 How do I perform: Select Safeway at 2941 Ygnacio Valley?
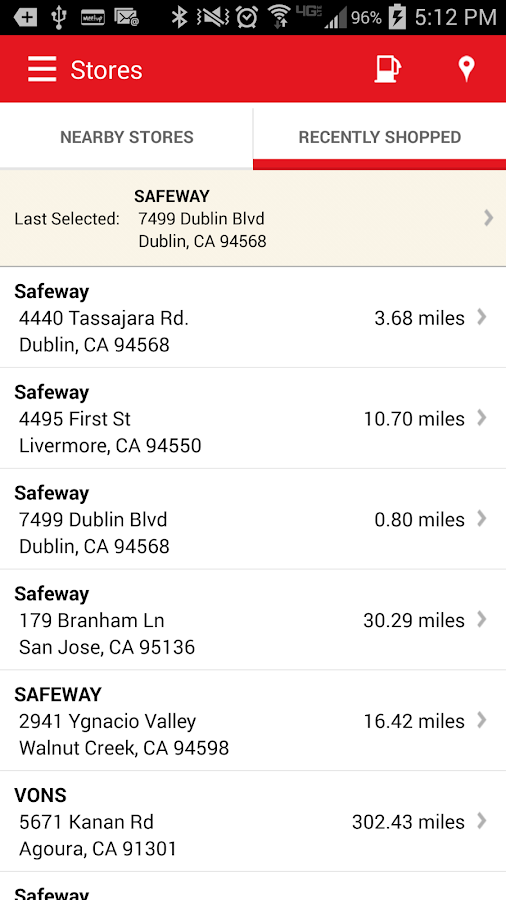point(253,721)
